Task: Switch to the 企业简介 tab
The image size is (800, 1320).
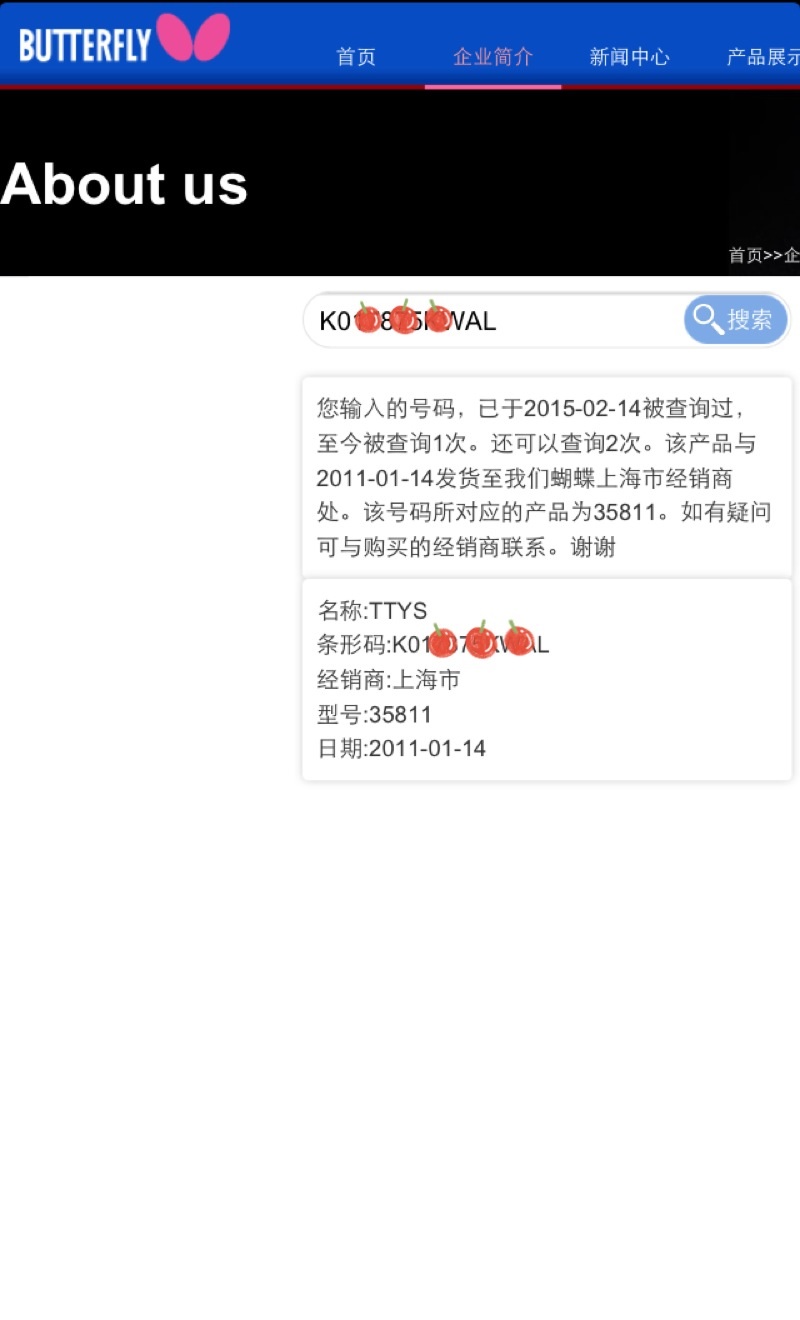Action: click(x=493, y=57)
